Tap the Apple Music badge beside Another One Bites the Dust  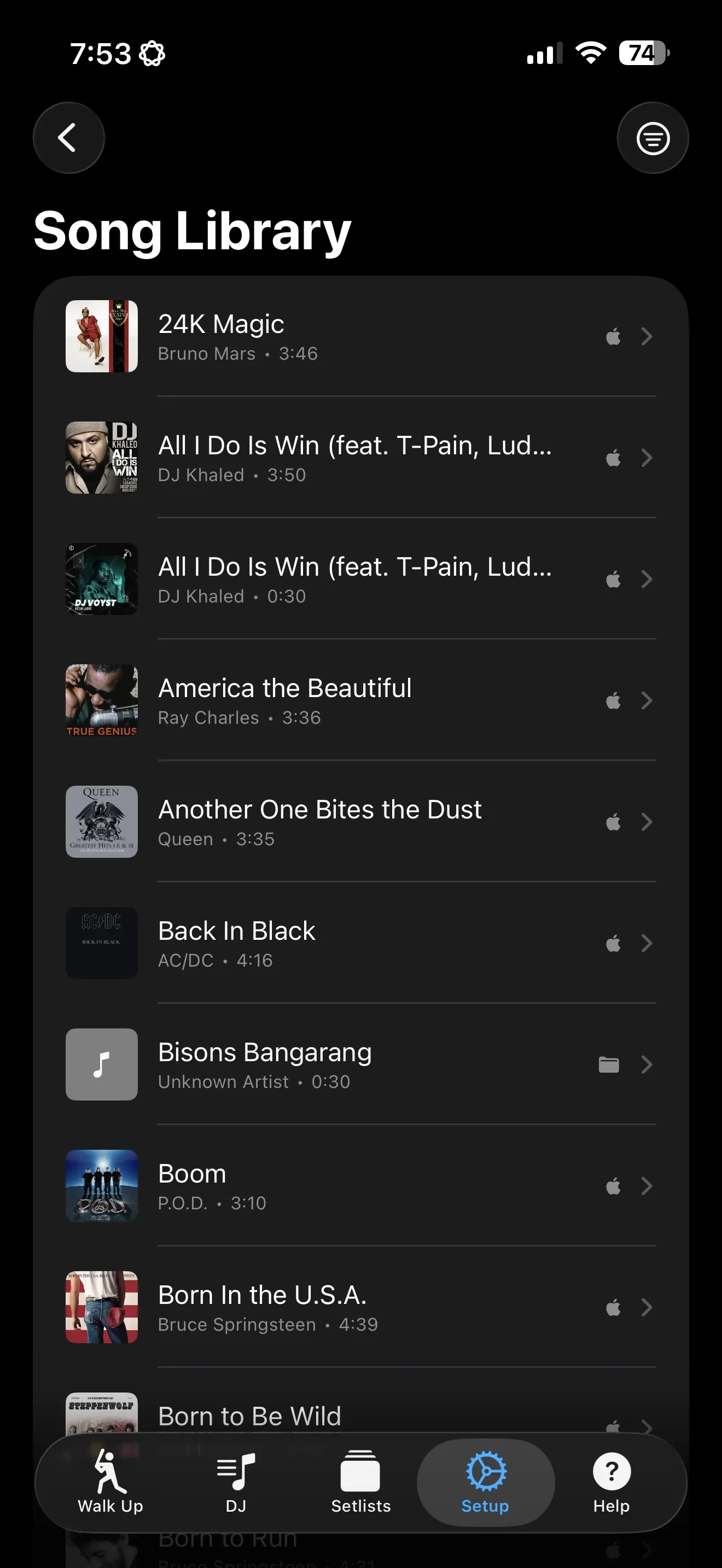click(x=613, y=822)
